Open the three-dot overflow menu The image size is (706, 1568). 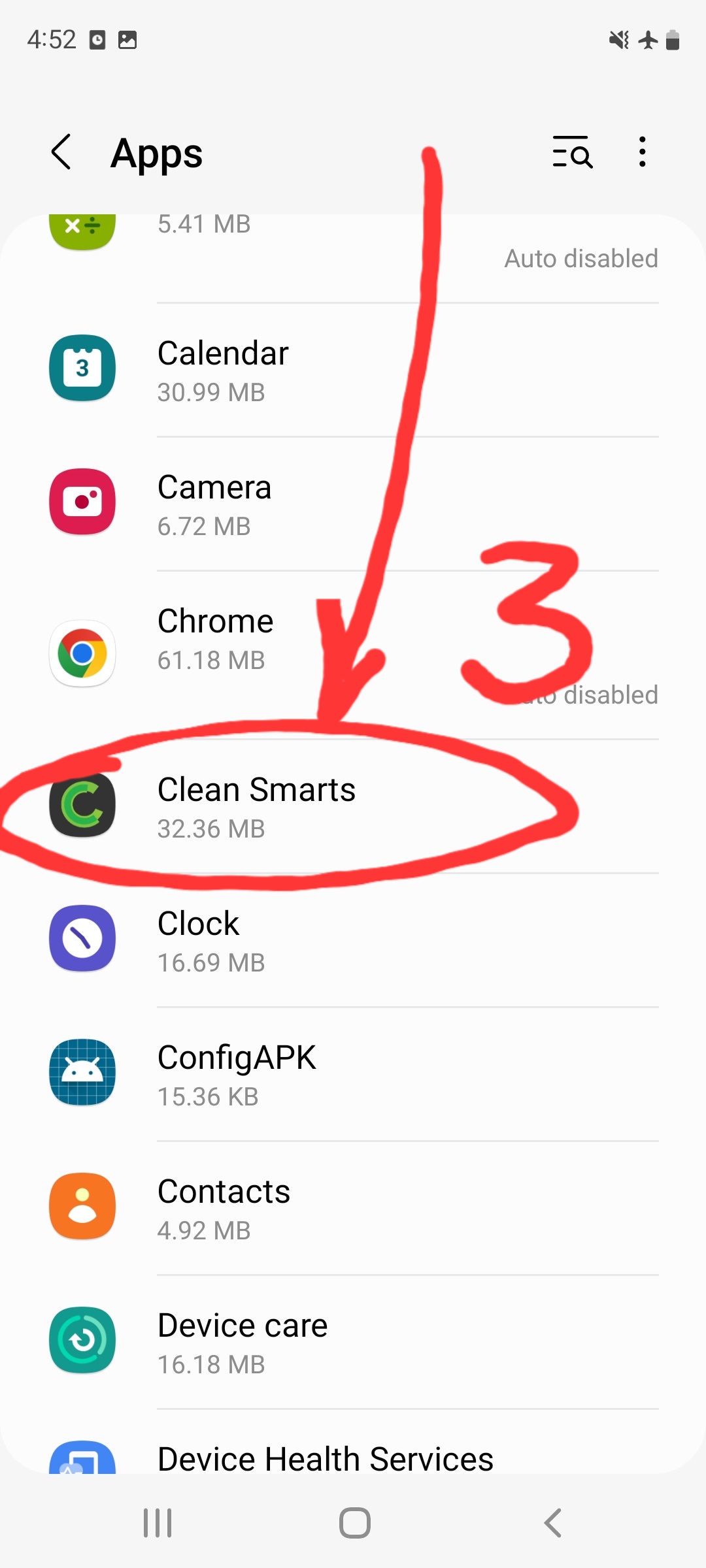pyautogui.click(x=643, y=153)
